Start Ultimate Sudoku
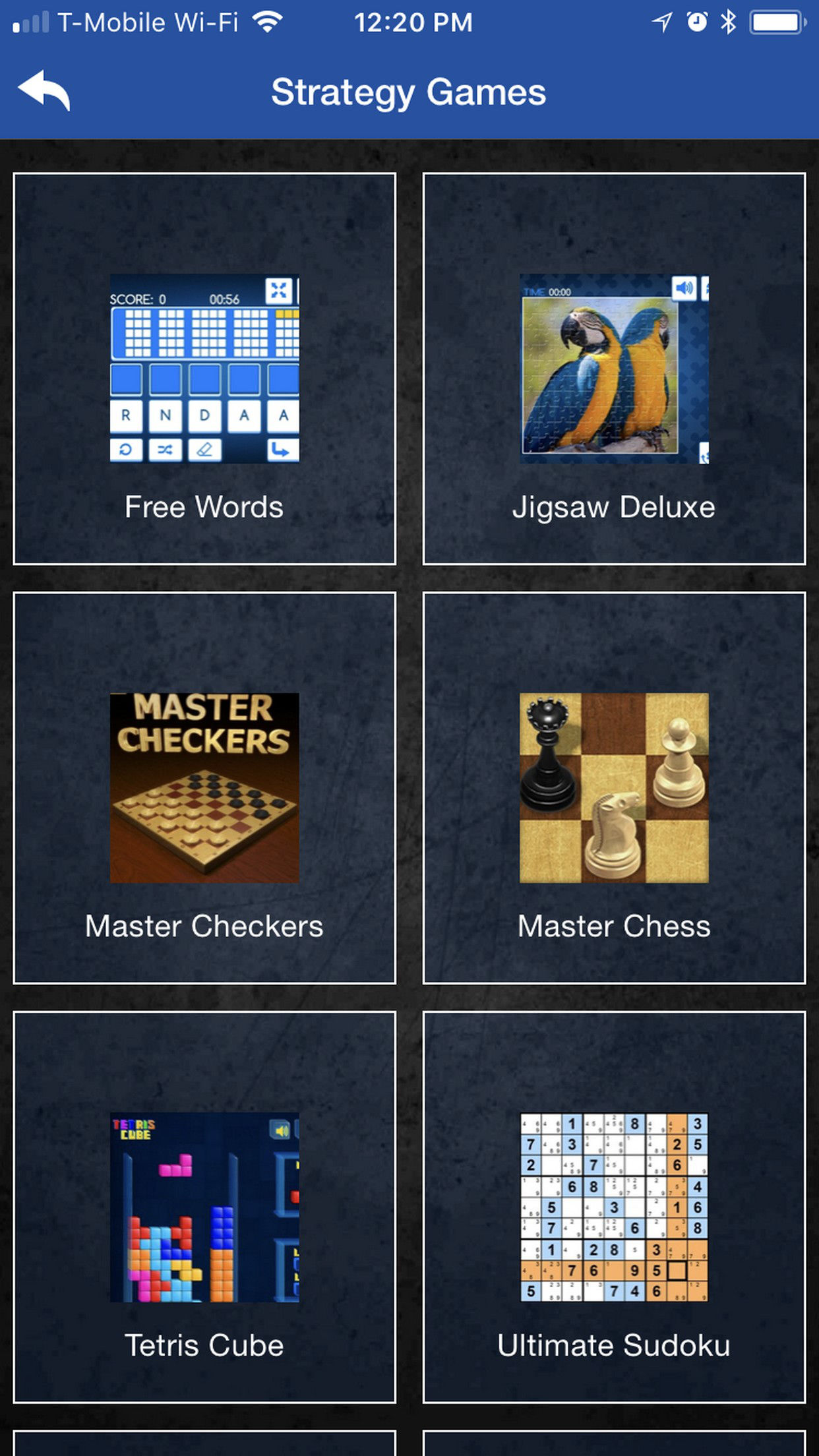 614,1207
